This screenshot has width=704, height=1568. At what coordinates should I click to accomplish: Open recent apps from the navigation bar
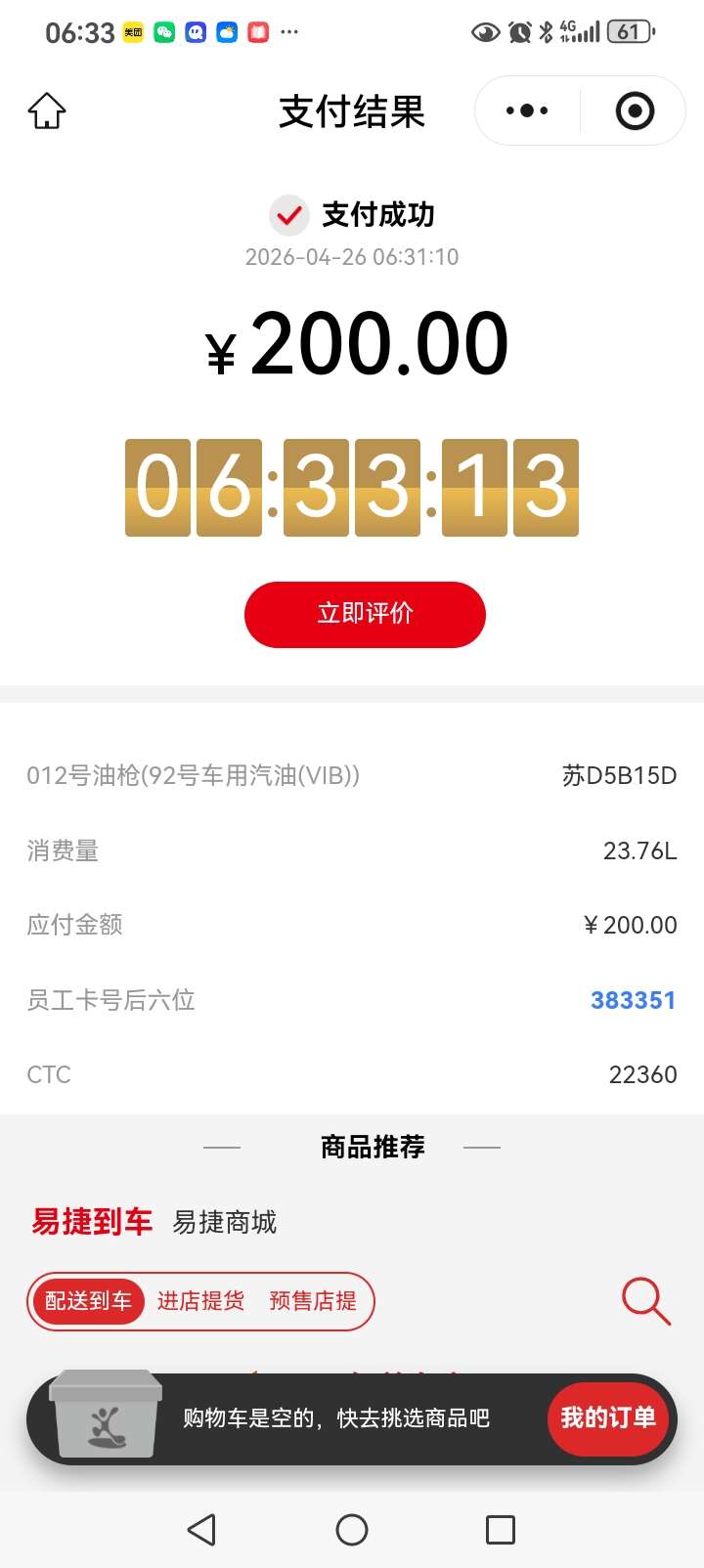pyautogui.click(x=500, y=1529)
